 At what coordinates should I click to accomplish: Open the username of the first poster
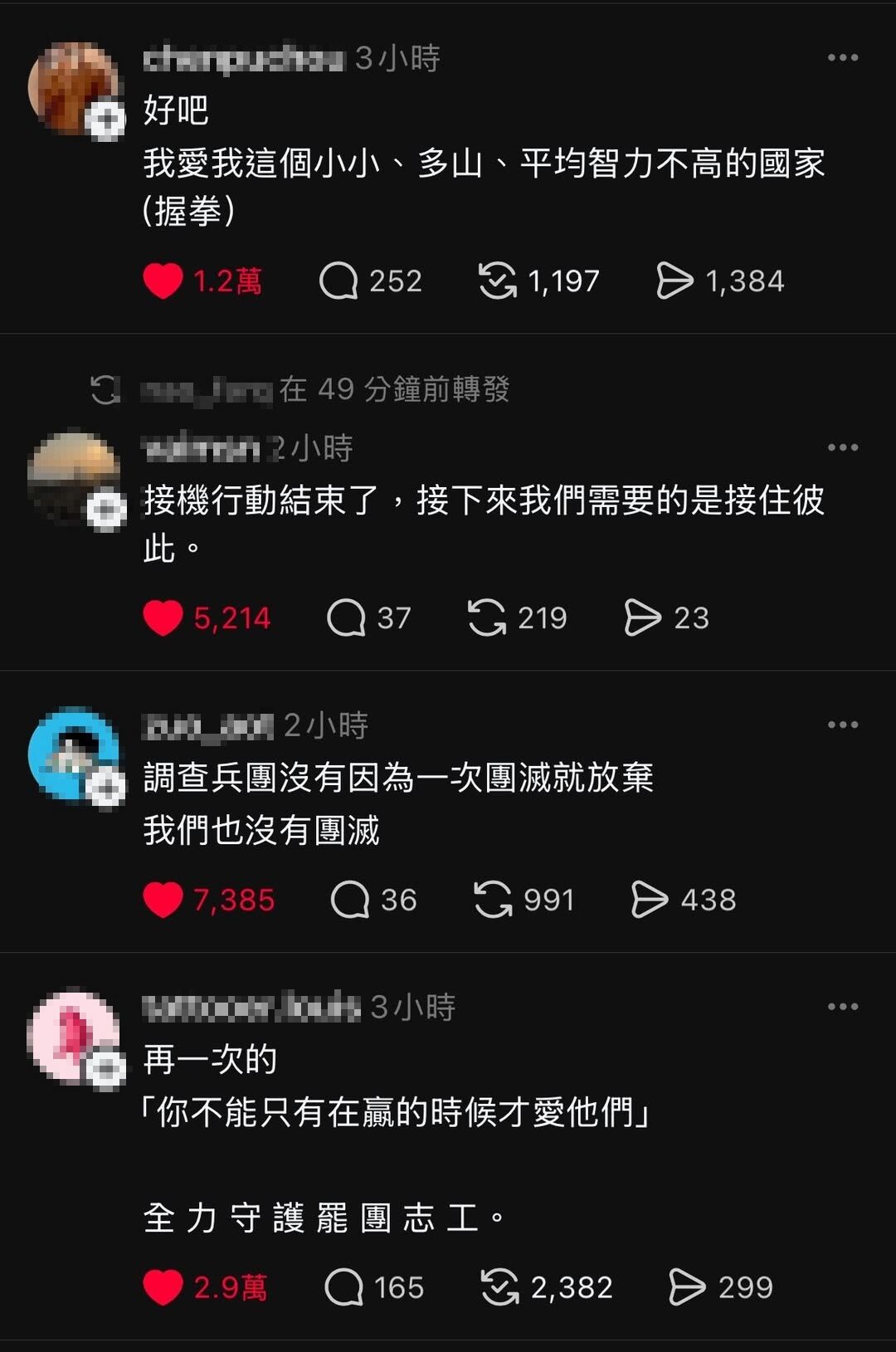pos(245,56)
